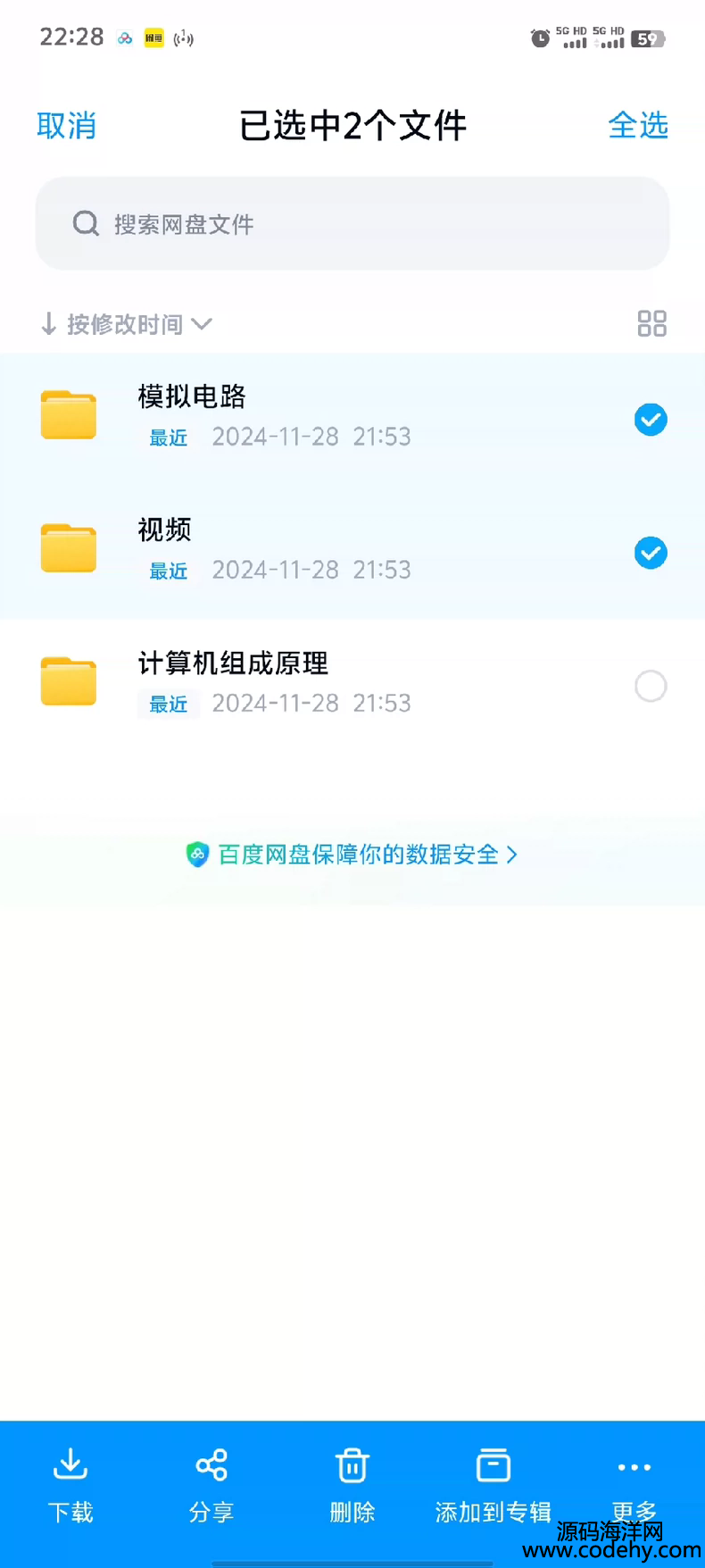
Task: Open the 按修改时间 sort dropdown
Action: tap(127, 323)
